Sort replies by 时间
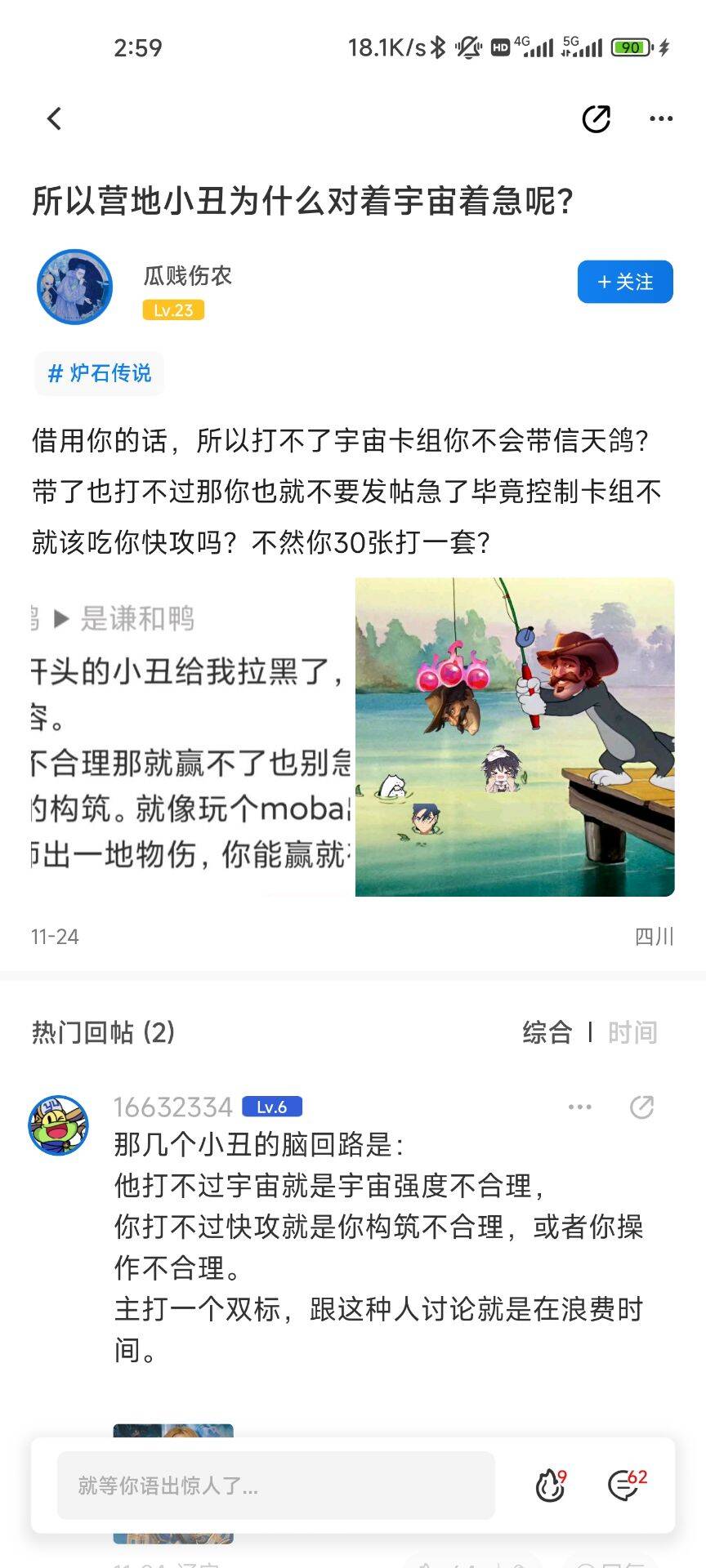706x1568 pixels. [x=632, y=1032]
